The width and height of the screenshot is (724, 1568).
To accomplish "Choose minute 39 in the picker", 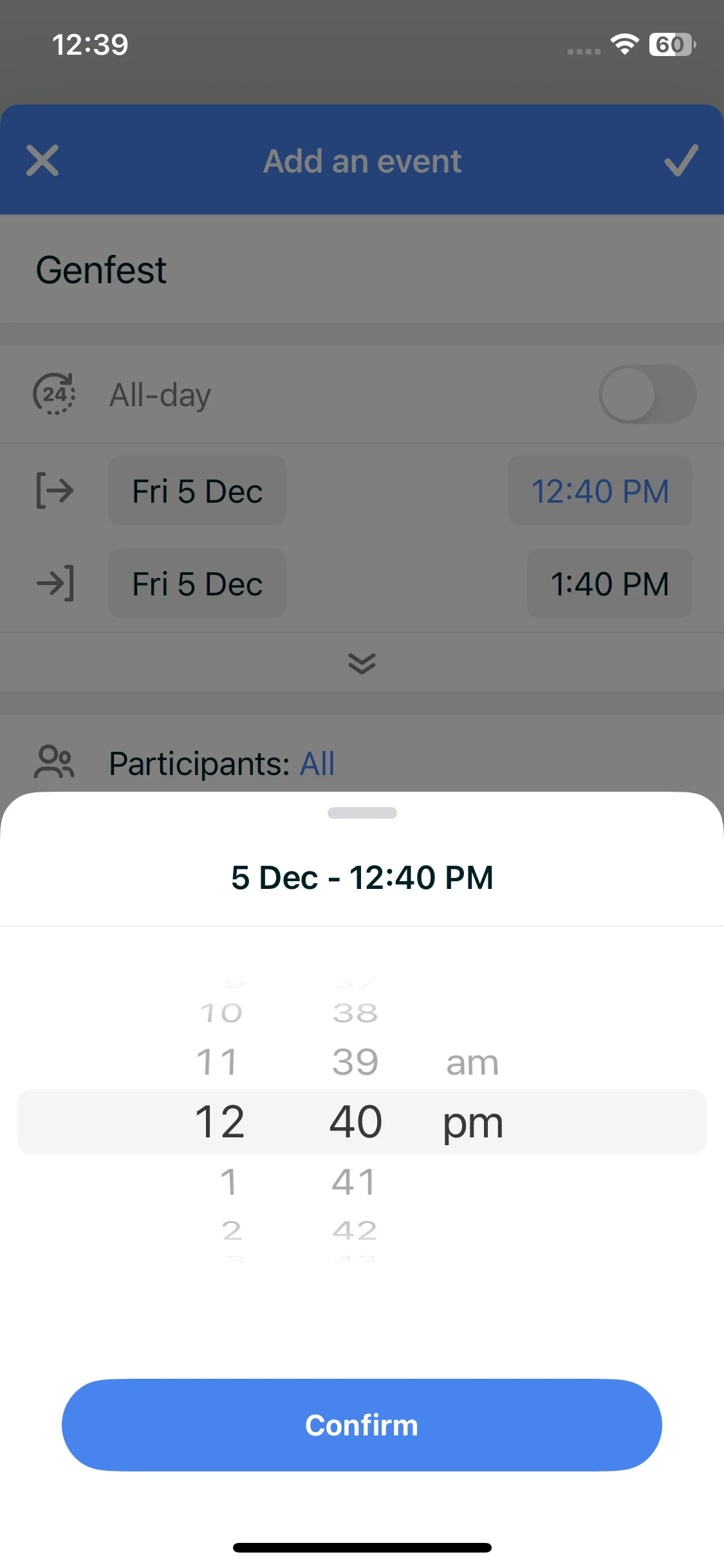I will click(355, 1062).
